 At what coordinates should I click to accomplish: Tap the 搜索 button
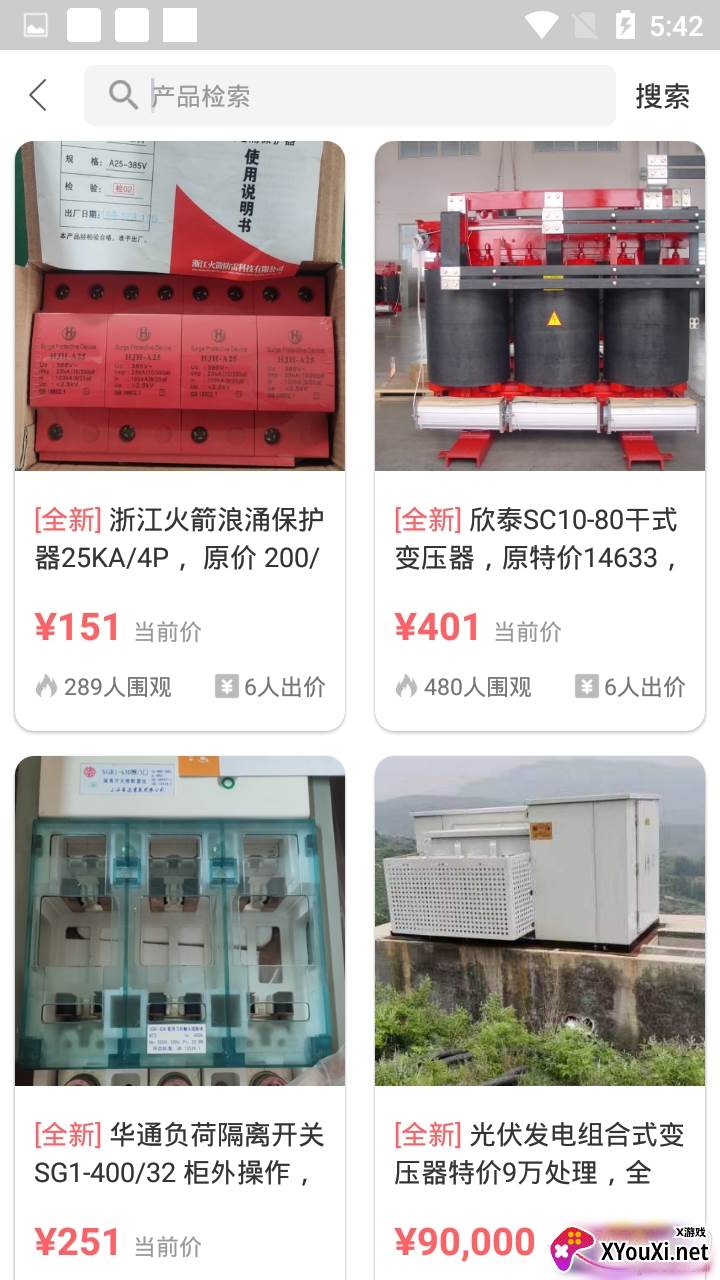(x=662, y=96)
